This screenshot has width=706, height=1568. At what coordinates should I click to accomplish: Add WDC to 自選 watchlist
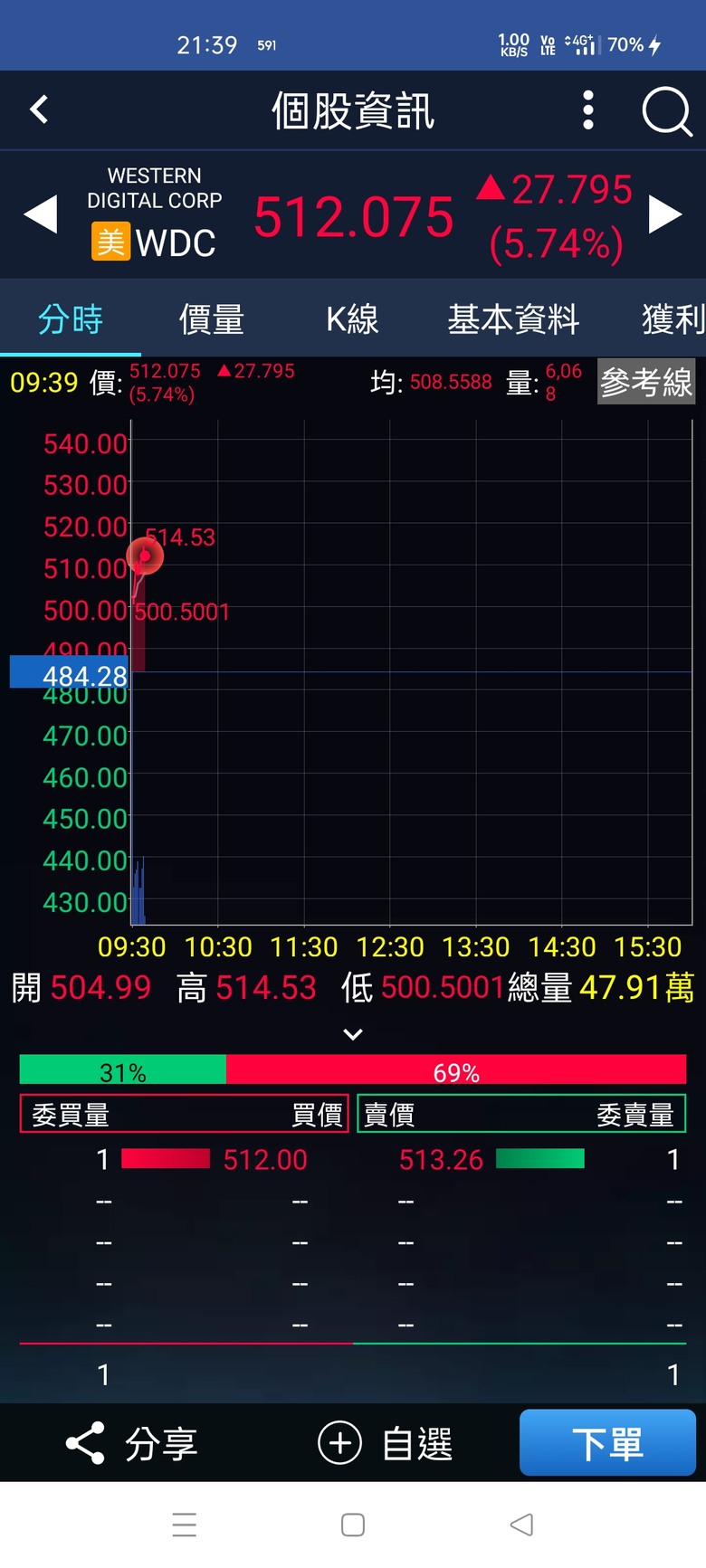point(386,1443)
